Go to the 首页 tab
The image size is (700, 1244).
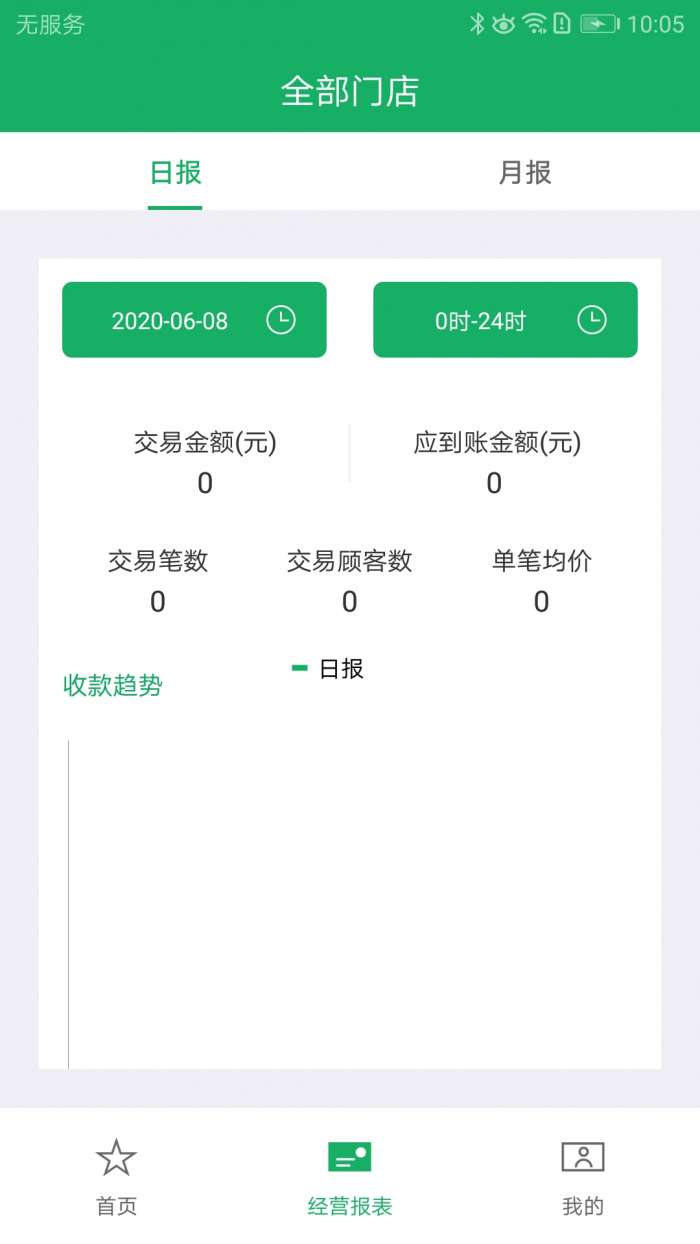tap(116, 1176)
